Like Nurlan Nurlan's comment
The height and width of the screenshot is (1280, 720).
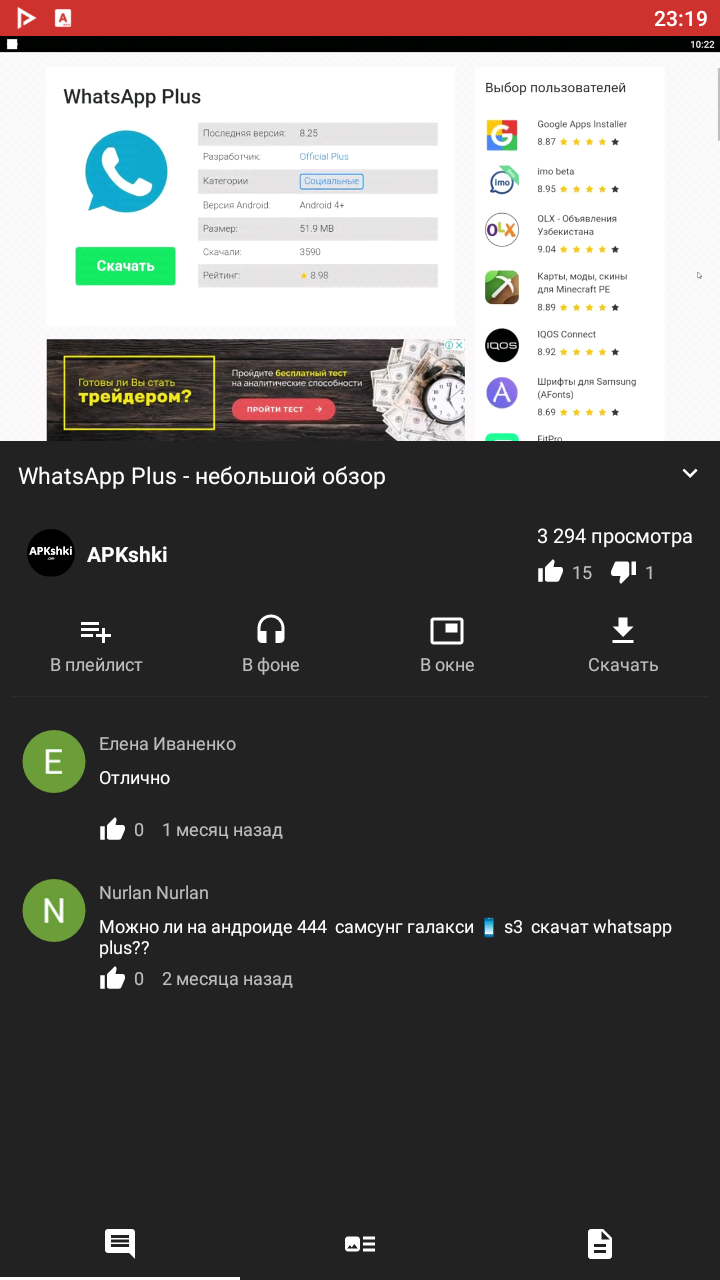113,978
